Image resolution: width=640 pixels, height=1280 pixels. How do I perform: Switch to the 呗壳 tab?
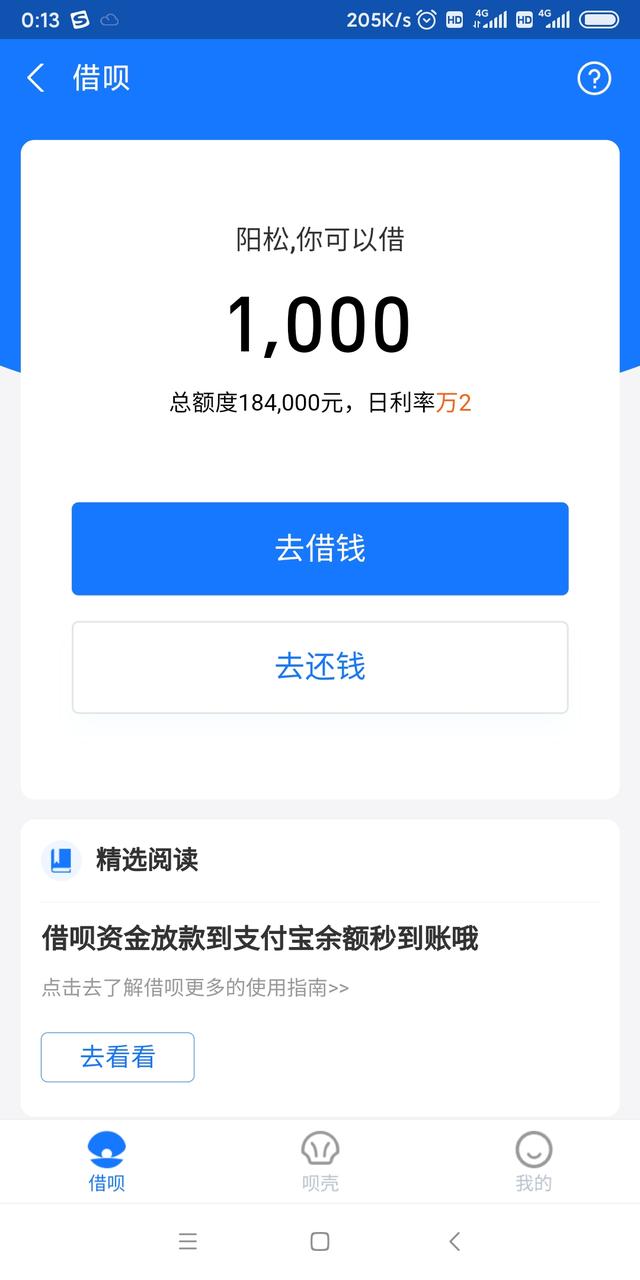(x=320, y=1162)
